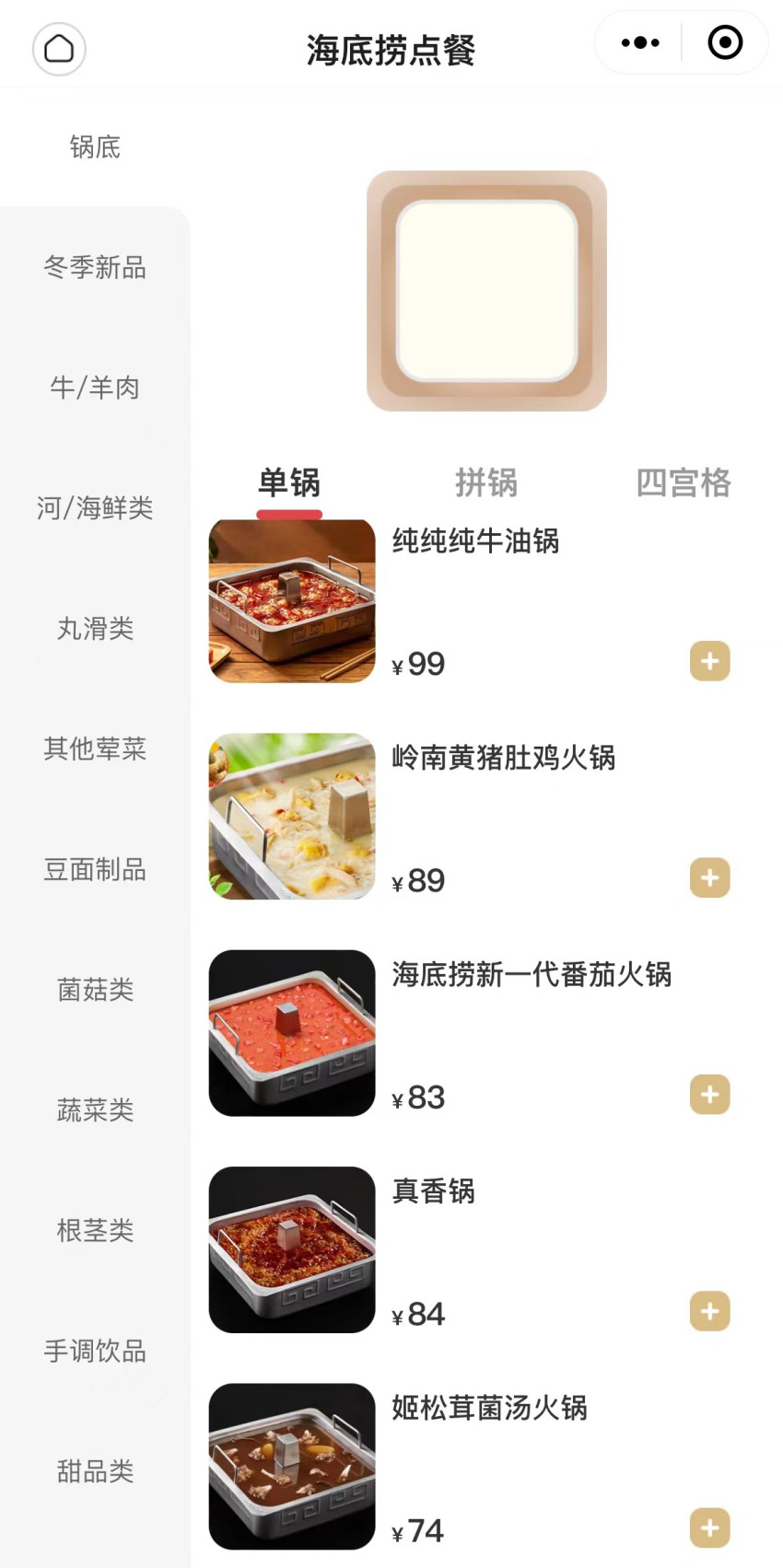Open the 牛/羊肉 category
Screen dimensions: 783x1568
coord(95,388)
